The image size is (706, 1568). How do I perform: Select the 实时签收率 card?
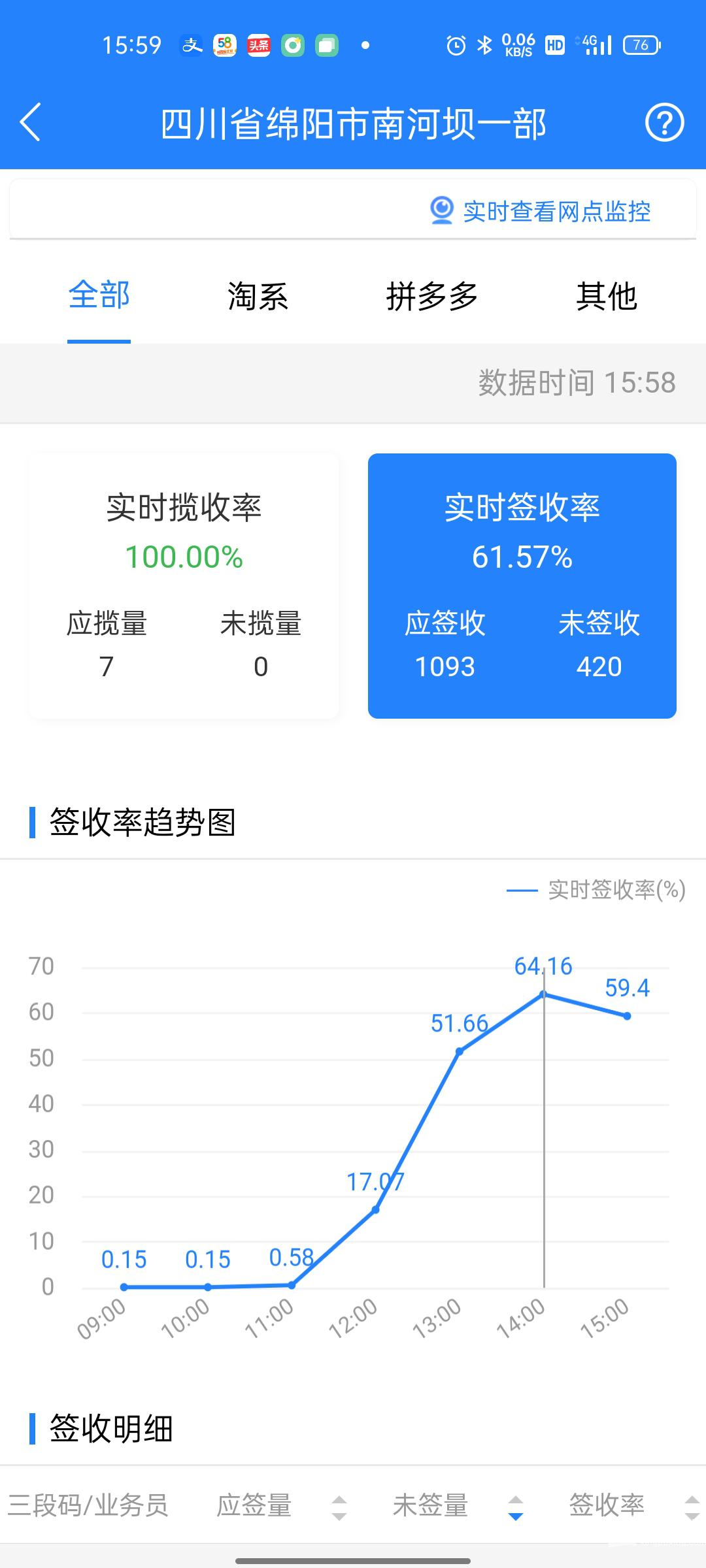(522, 585)
